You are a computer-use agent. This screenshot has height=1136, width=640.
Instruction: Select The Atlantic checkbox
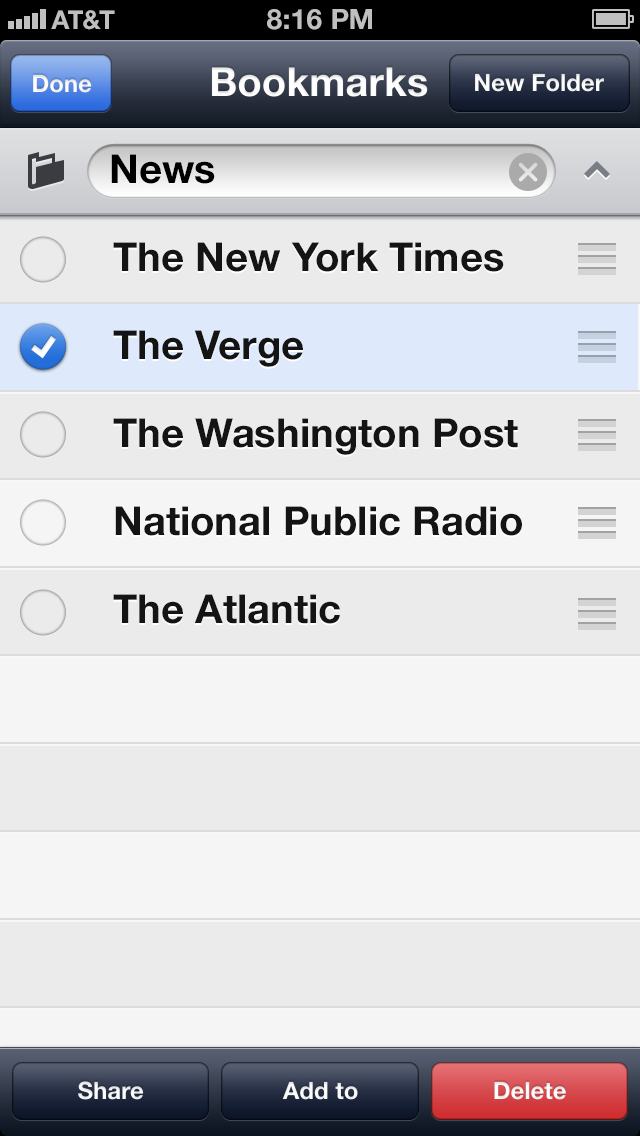point(43,611)
